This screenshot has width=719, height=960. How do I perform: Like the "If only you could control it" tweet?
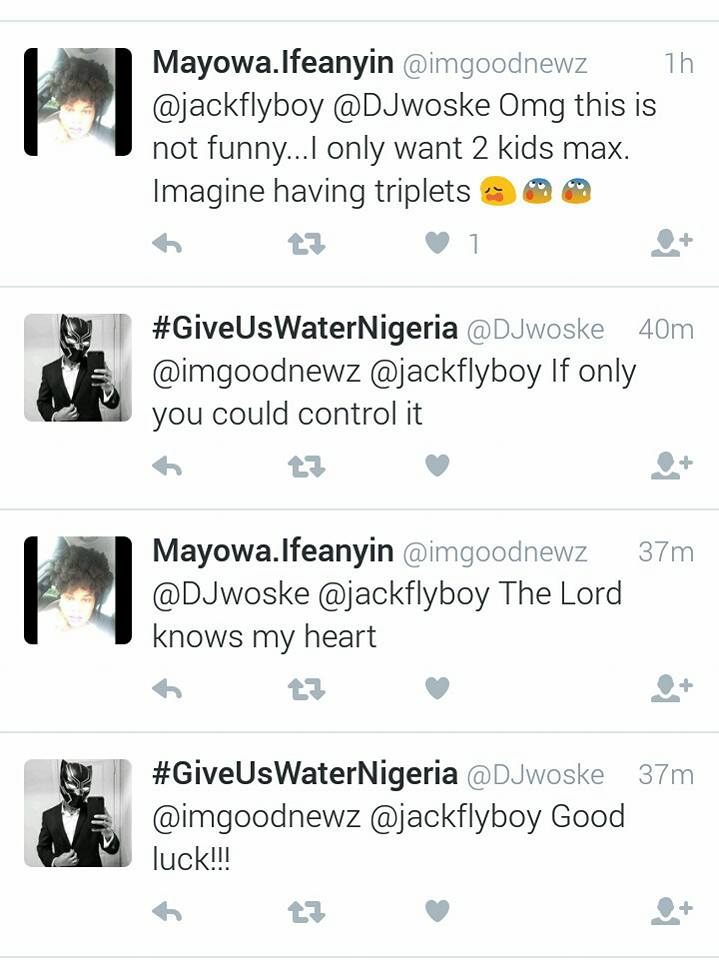pos(438,465)
